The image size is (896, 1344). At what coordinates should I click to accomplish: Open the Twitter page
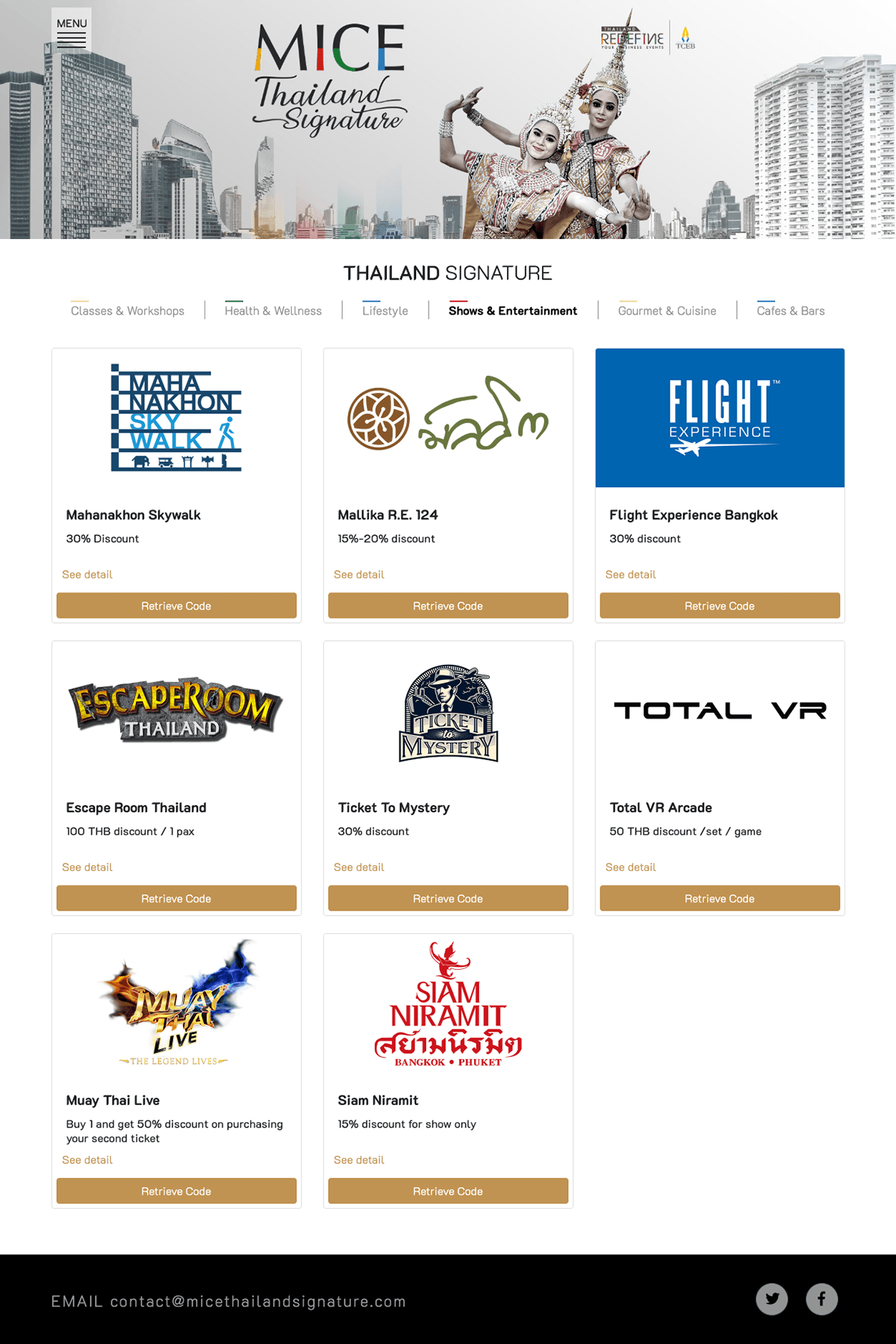772,1299
